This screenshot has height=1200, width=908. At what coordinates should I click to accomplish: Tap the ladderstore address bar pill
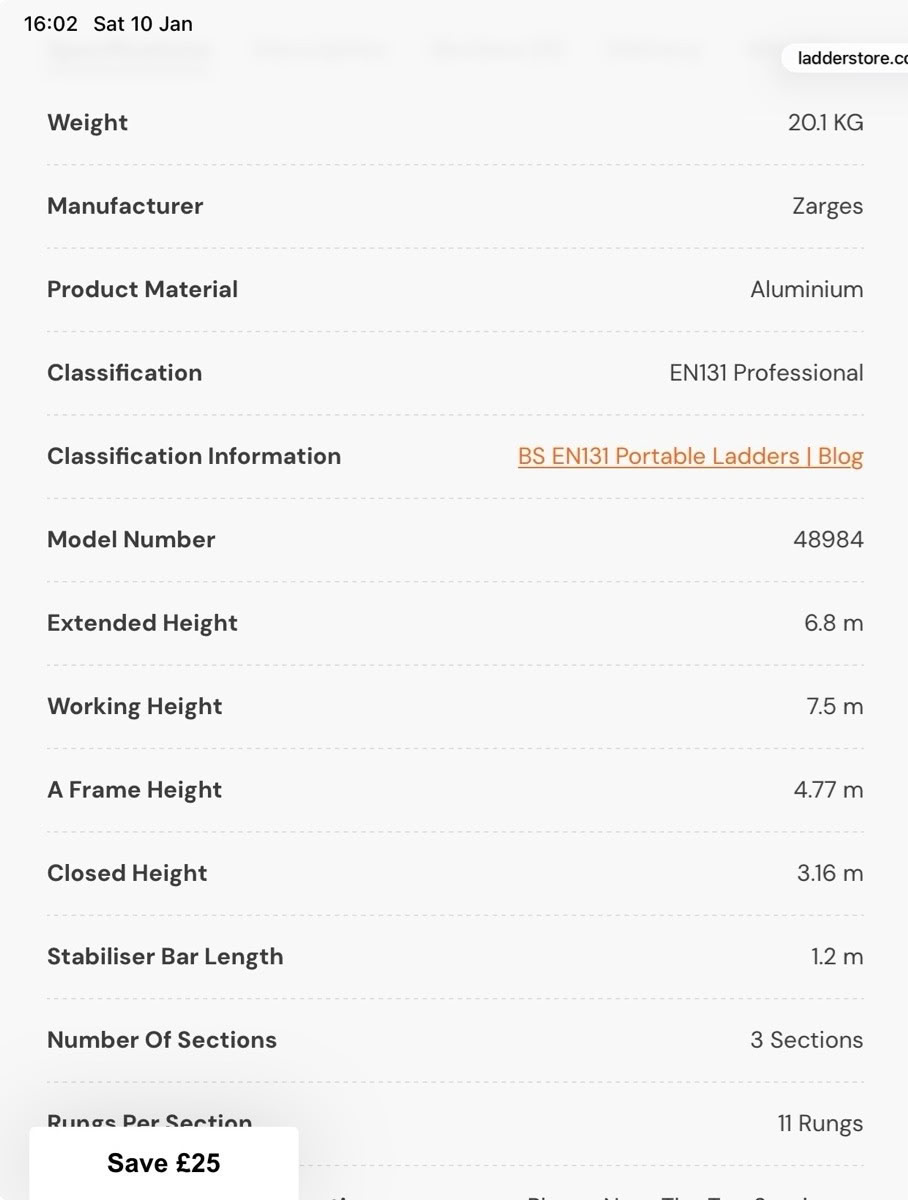(x=848, y=58)
